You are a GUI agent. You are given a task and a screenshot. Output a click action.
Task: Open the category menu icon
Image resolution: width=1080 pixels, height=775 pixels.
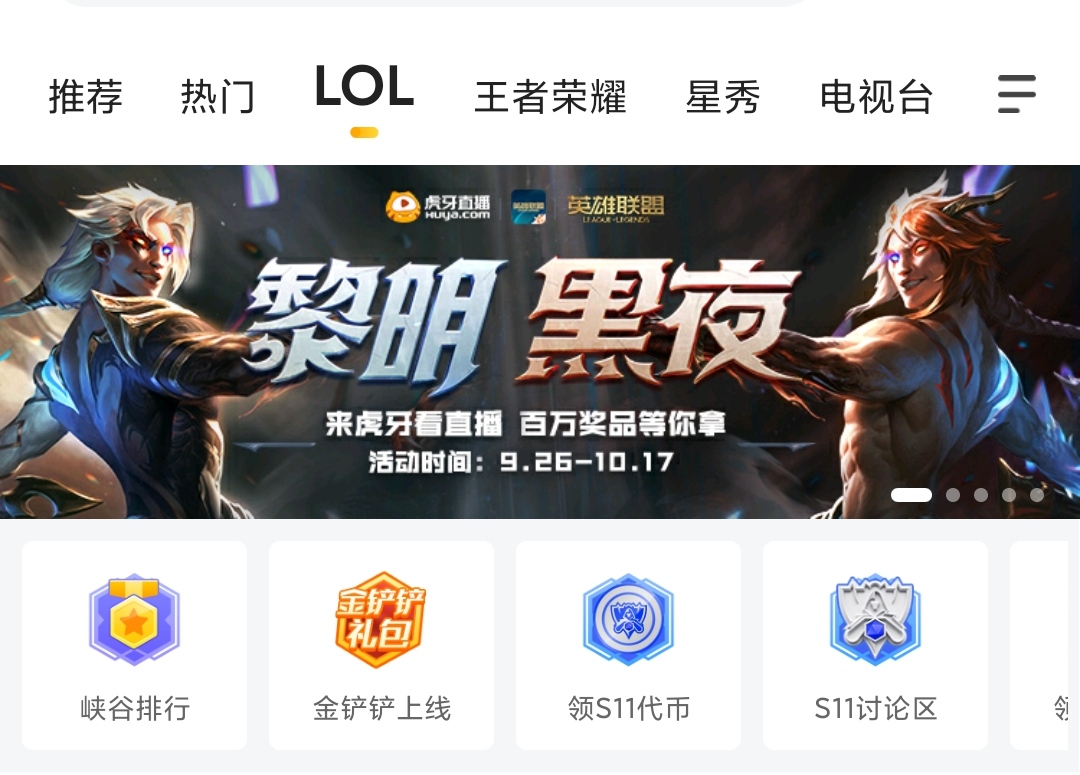1017,95
